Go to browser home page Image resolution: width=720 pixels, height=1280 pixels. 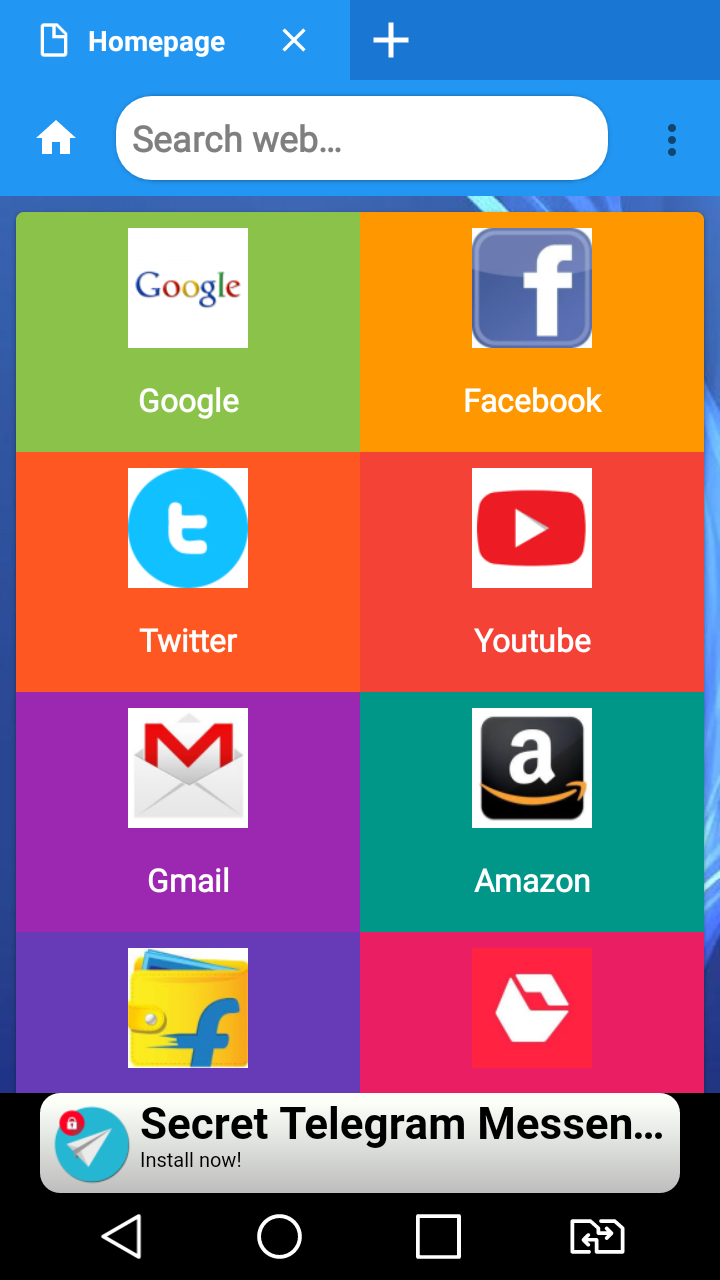[x=55, y=138]
